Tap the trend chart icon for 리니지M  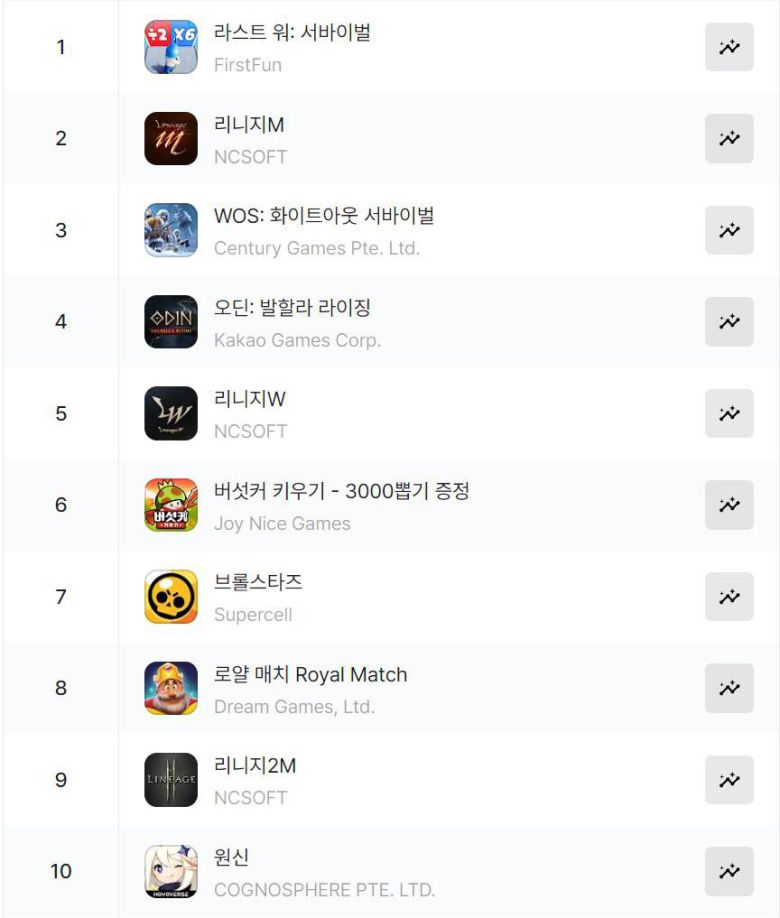tap(729, 139)
